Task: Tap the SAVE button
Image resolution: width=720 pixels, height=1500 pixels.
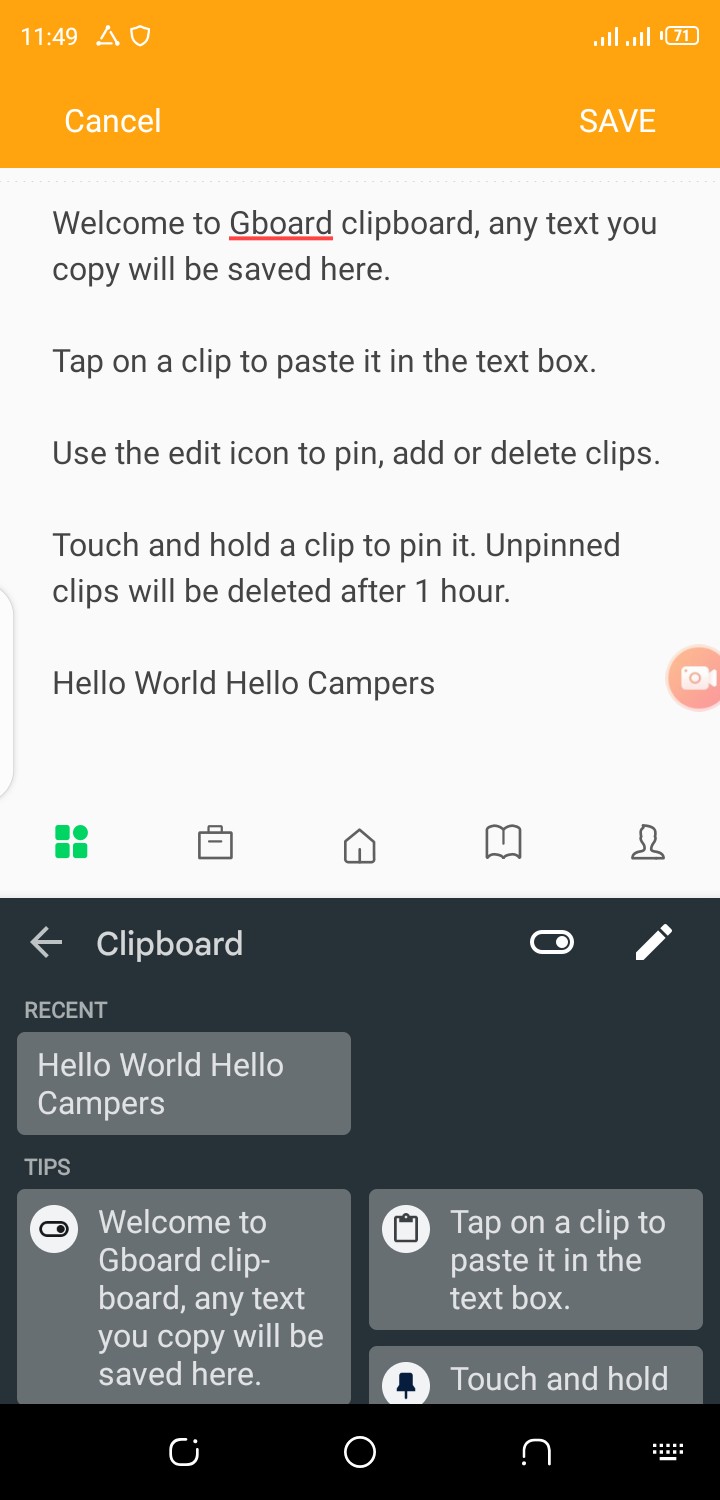Action: pyautogui.click(x=616, y=121)
